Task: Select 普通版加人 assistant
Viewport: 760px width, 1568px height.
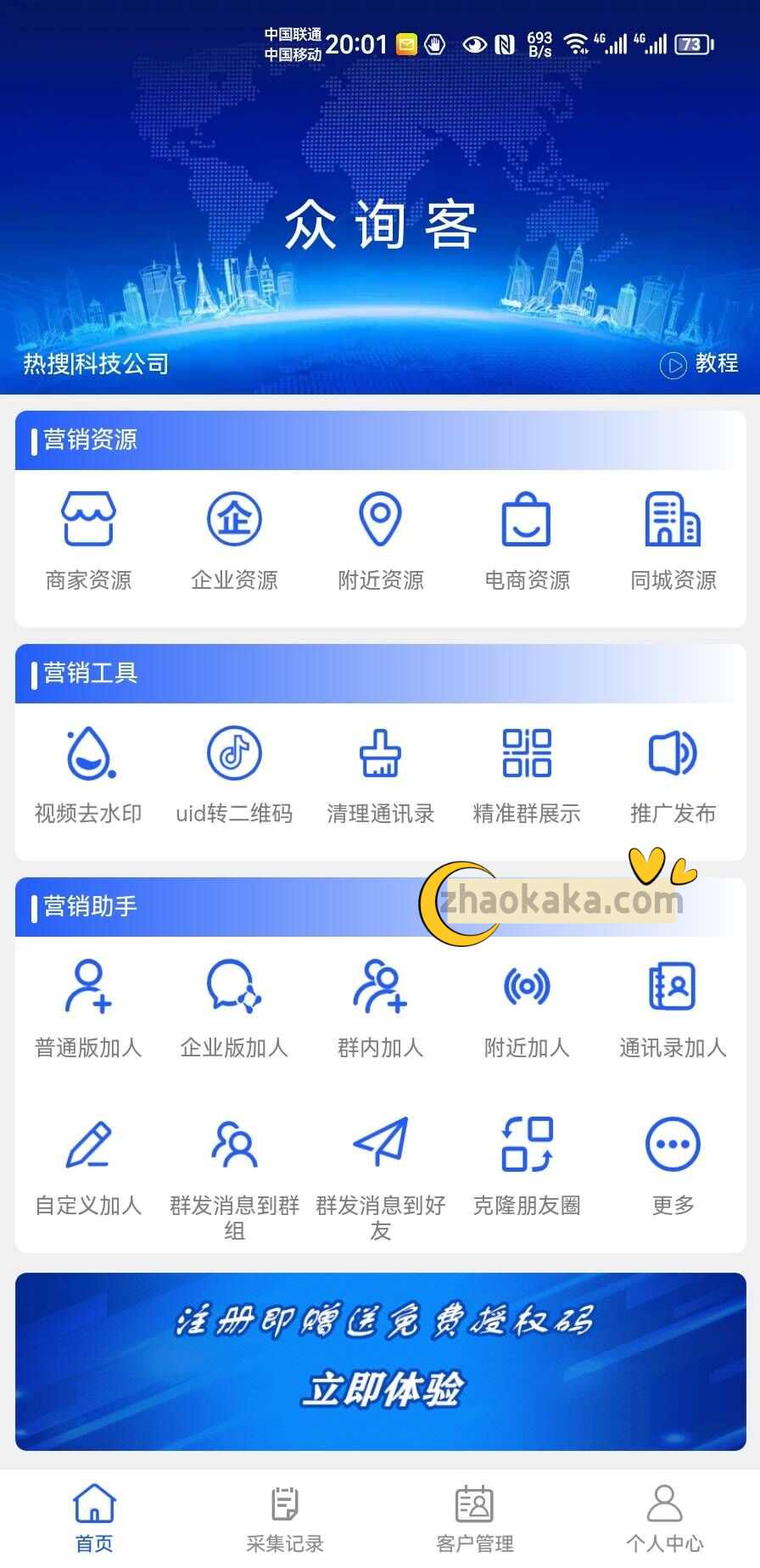Action: 88,1008
